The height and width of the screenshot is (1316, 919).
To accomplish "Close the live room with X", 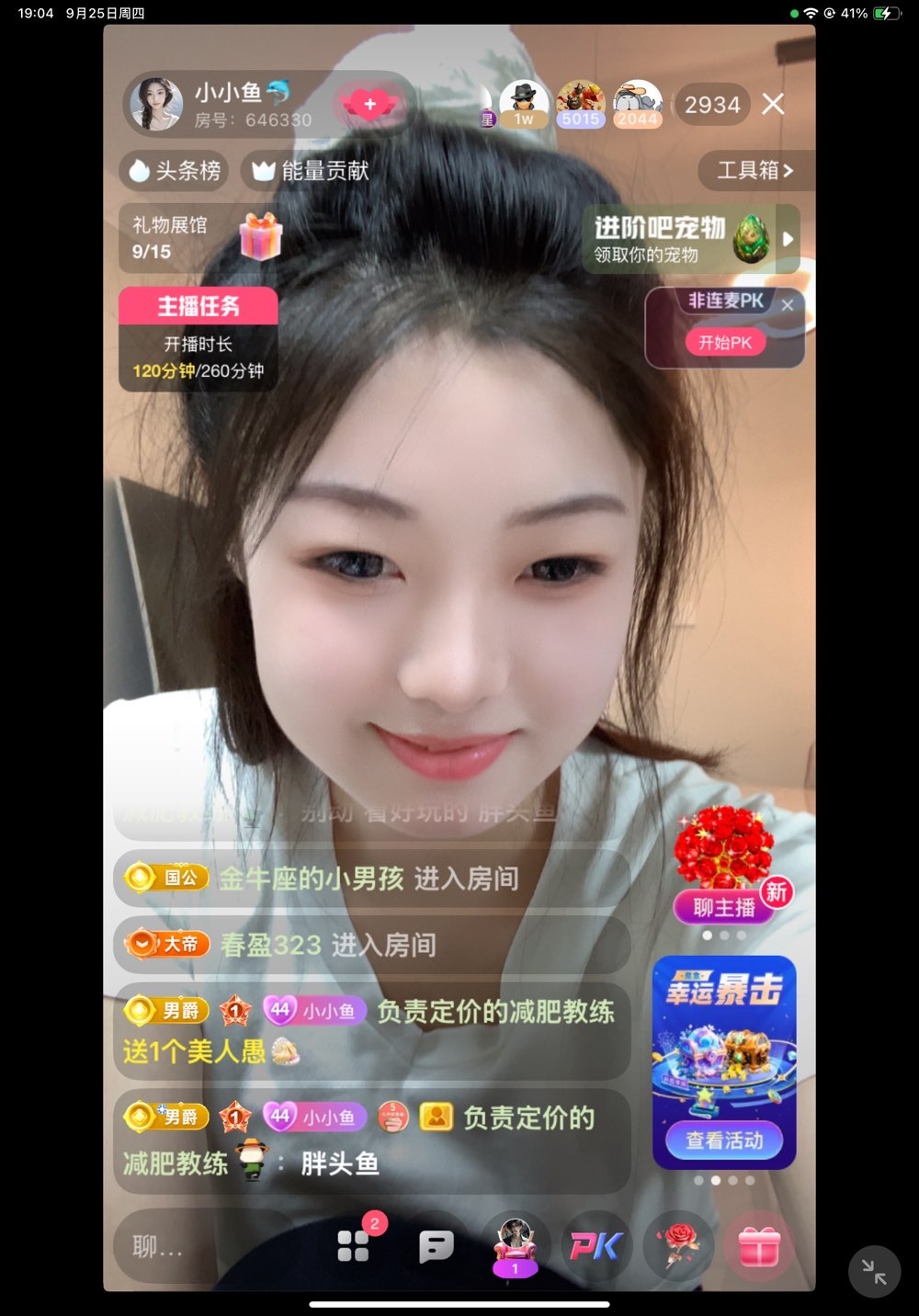I will tap(773, 105).
